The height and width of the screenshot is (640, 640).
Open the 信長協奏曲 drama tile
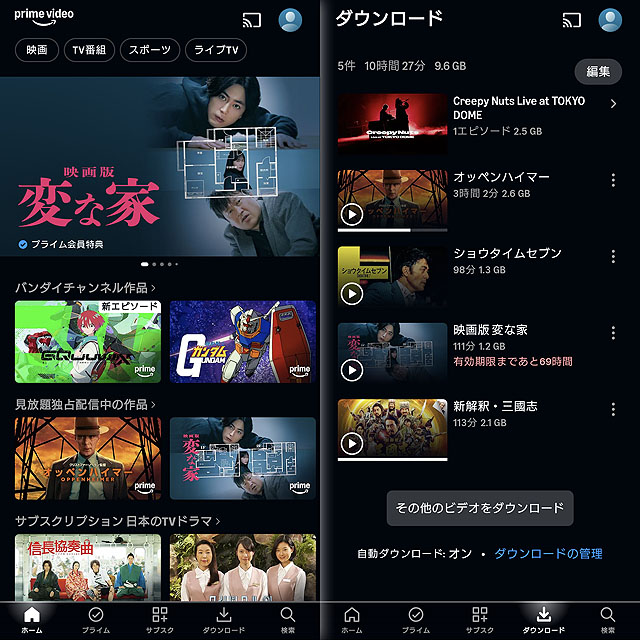pyautogui.click(x=87, y=565)
